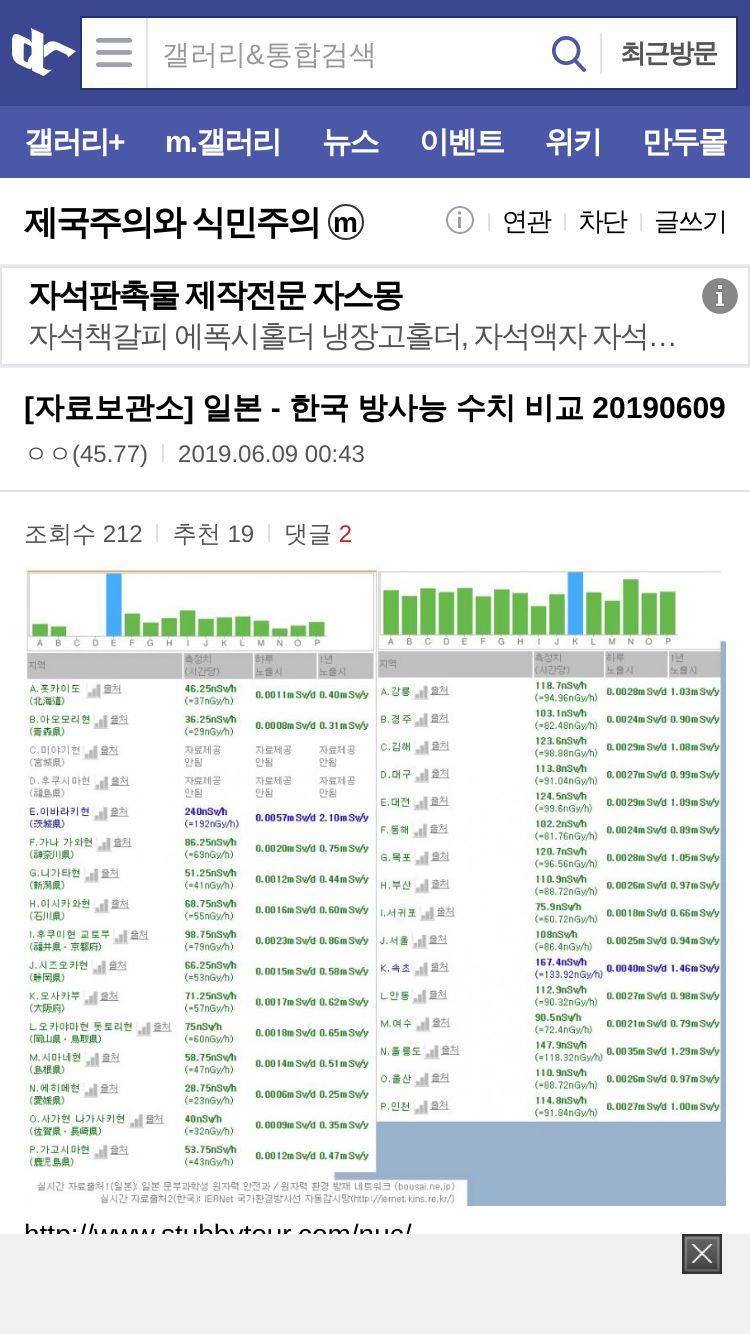Viewport: 750px width, 1334px height.
Task: Open the 자스몽 magnet ad banner
Action: (375, 316)
